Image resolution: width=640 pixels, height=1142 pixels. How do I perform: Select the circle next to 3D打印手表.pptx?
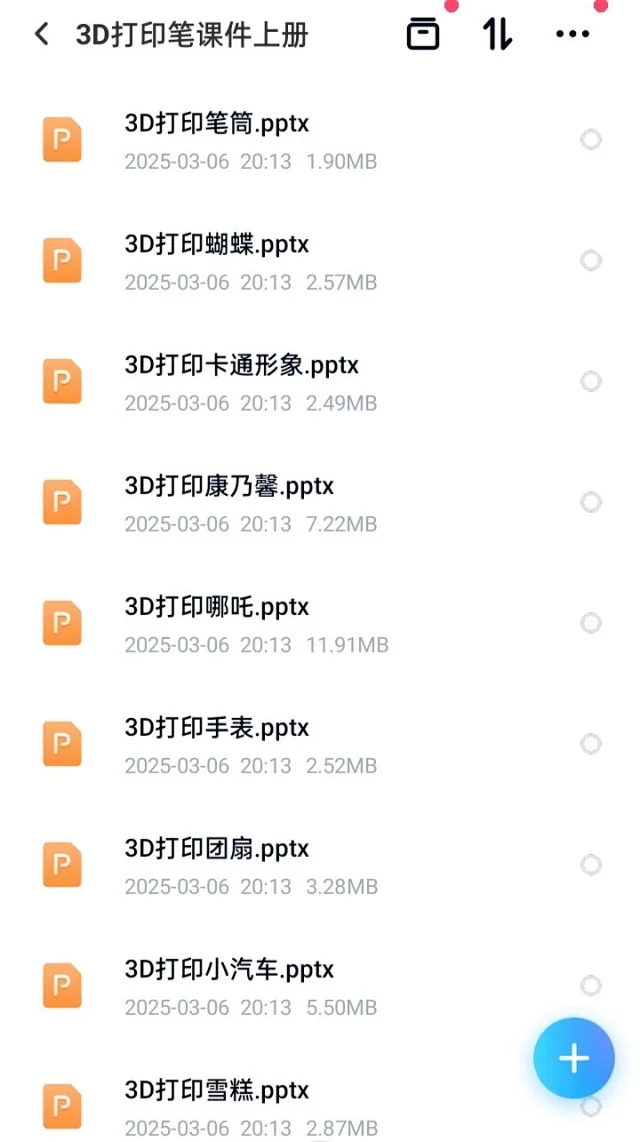590,744
